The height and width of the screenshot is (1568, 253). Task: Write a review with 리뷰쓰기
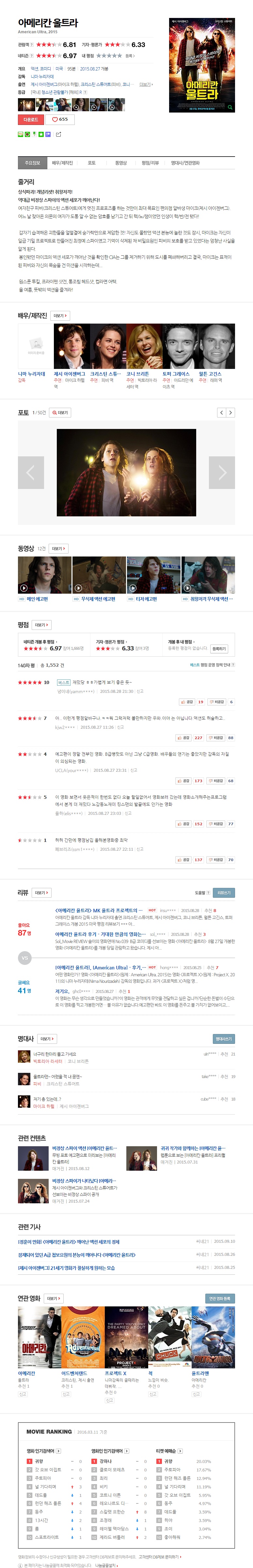pos(223,893)
